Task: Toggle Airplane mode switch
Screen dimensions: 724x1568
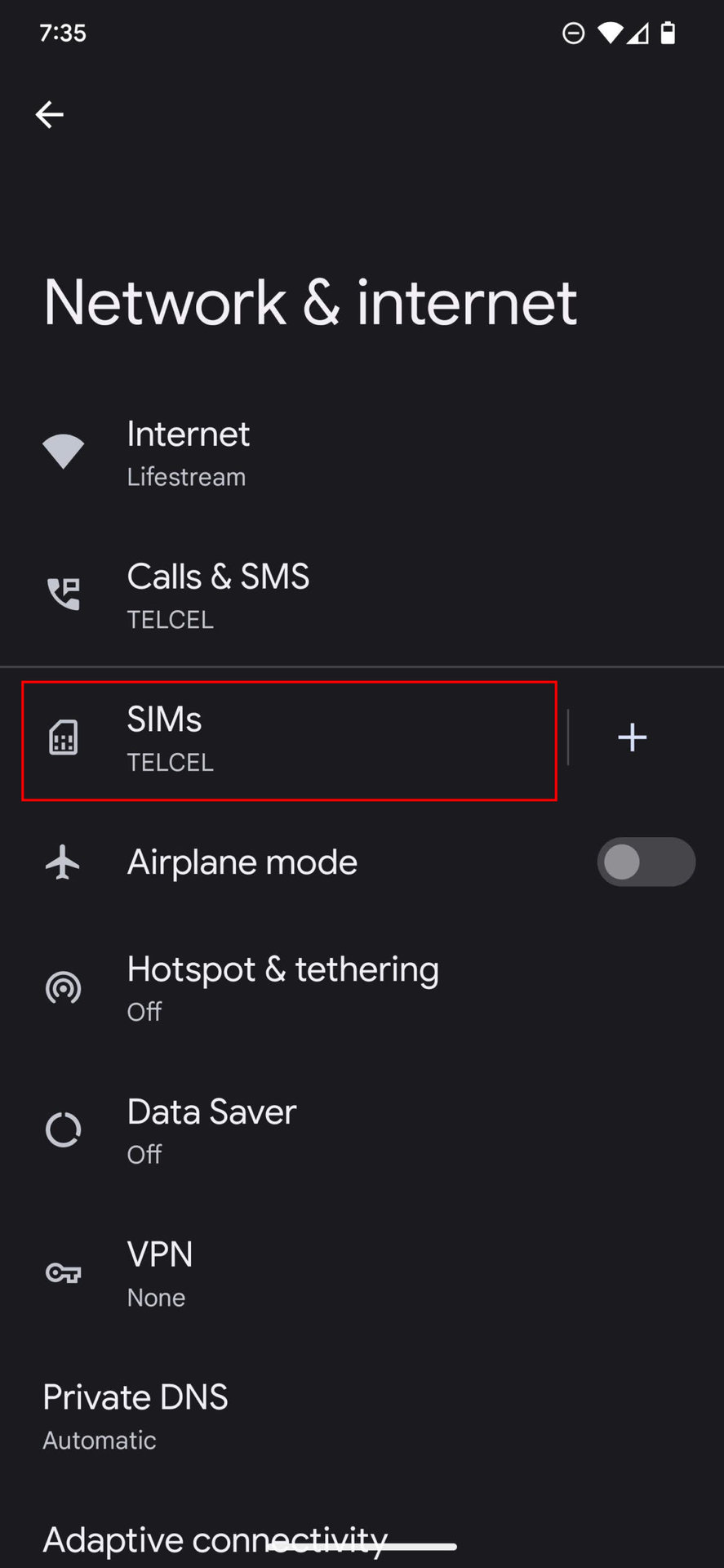Action: 645,862
